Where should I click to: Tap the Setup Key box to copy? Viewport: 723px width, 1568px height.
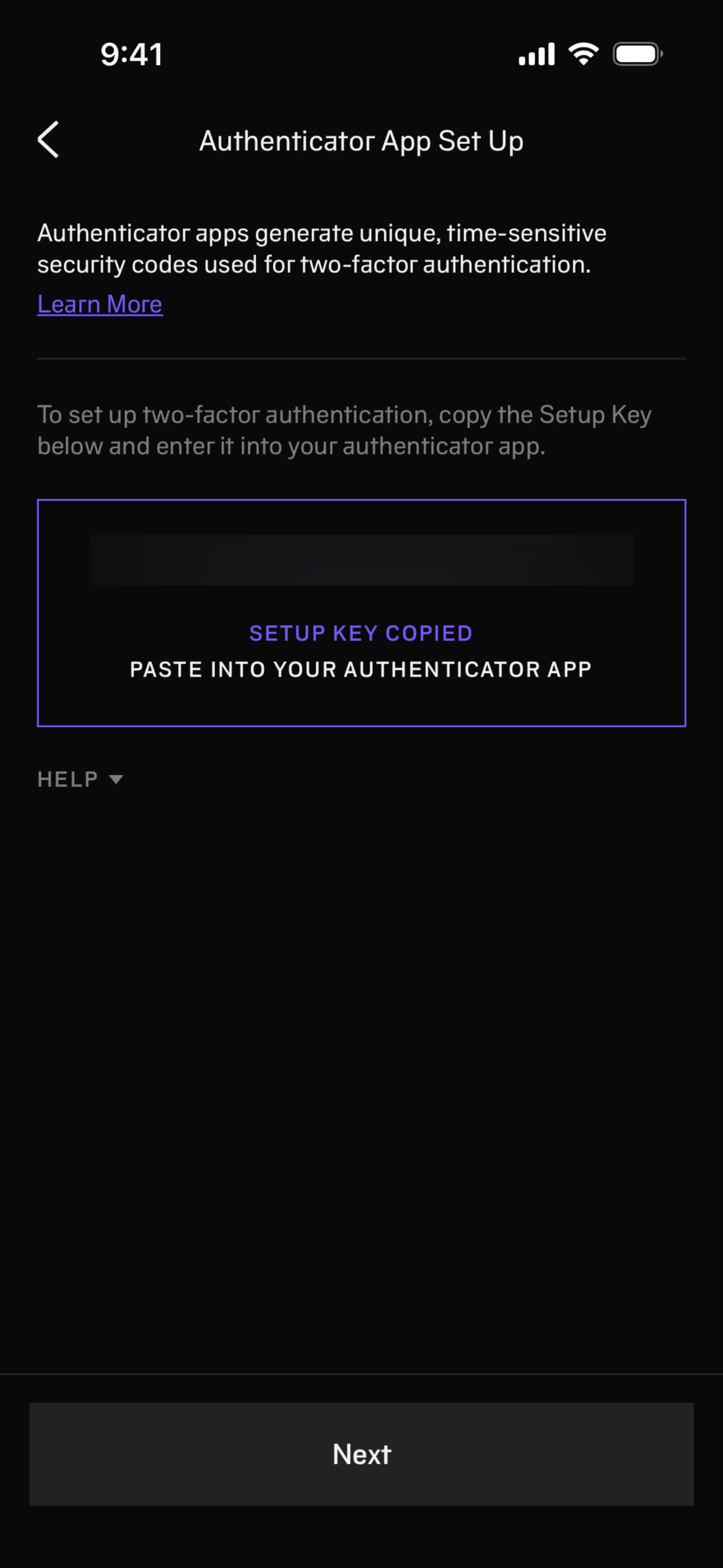pos(361,612)
